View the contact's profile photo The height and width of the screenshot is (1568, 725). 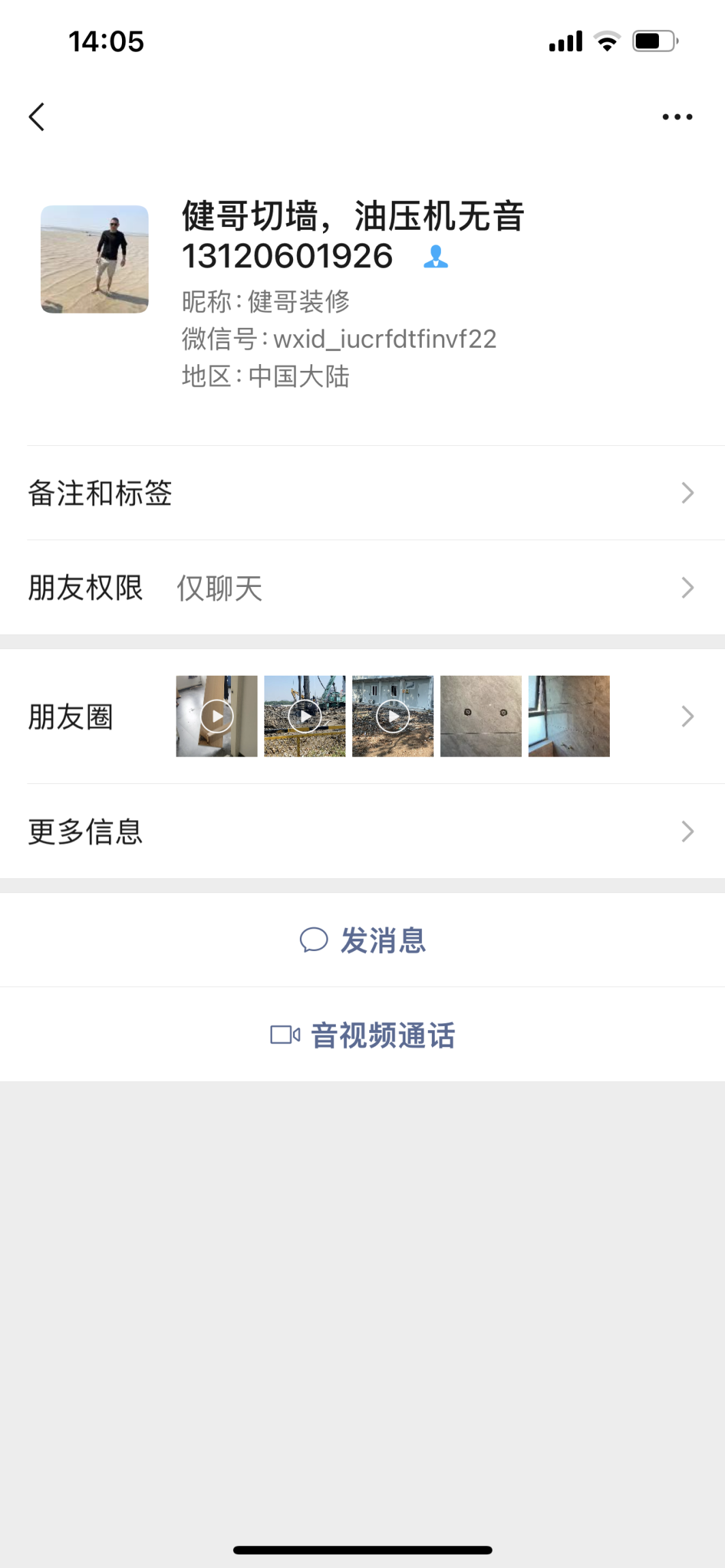[x=95, y=259]
